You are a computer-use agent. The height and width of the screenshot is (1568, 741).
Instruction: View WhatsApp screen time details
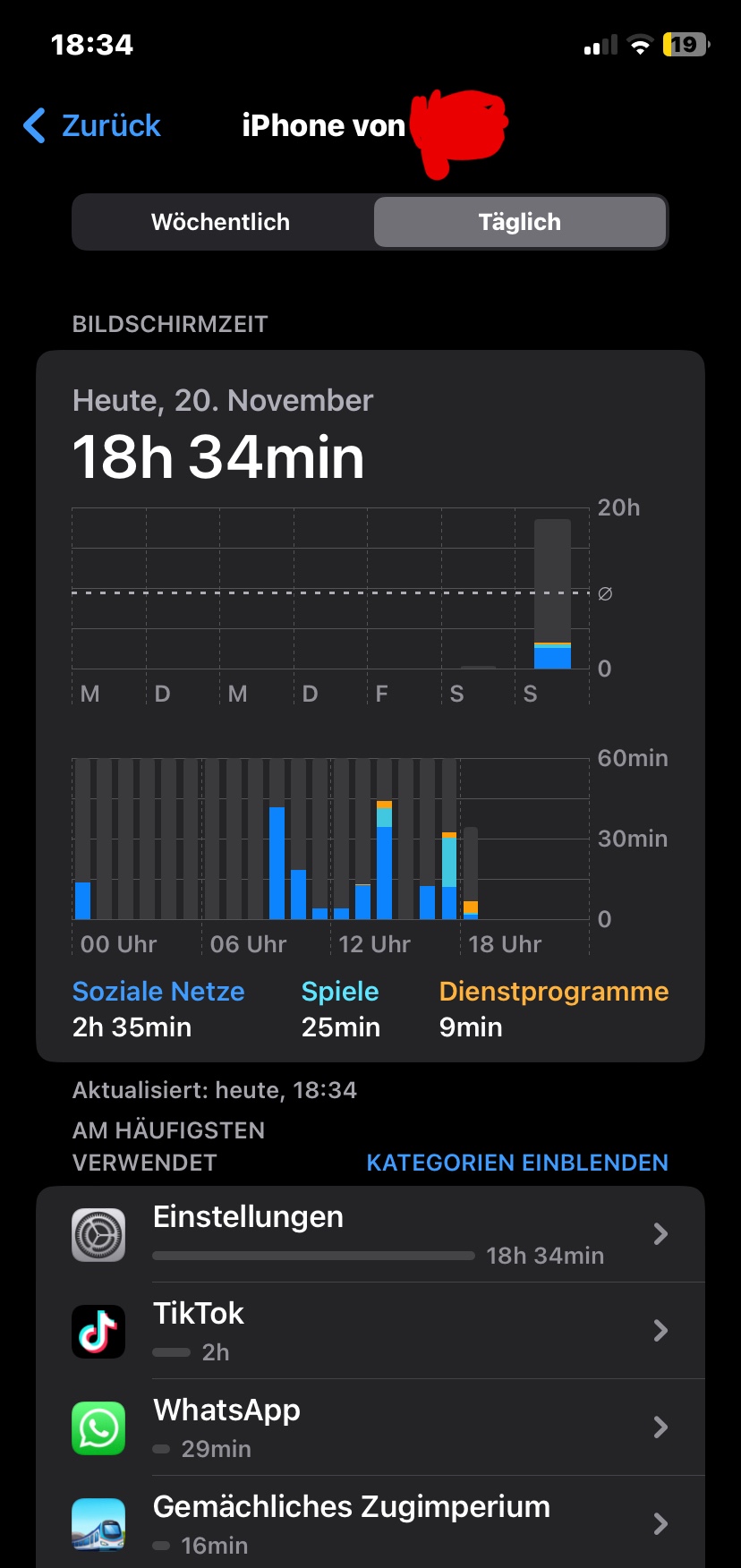(x=370, y=1428)
